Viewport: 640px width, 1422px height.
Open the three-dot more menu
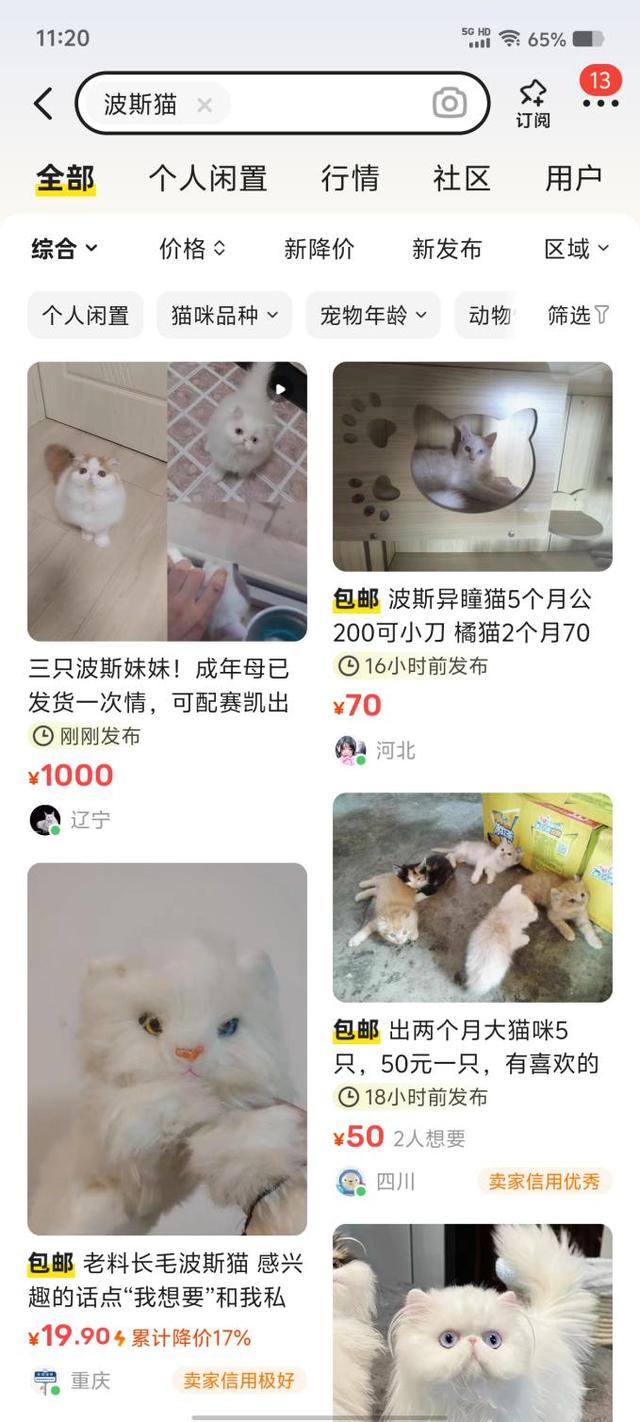(600, 102)
